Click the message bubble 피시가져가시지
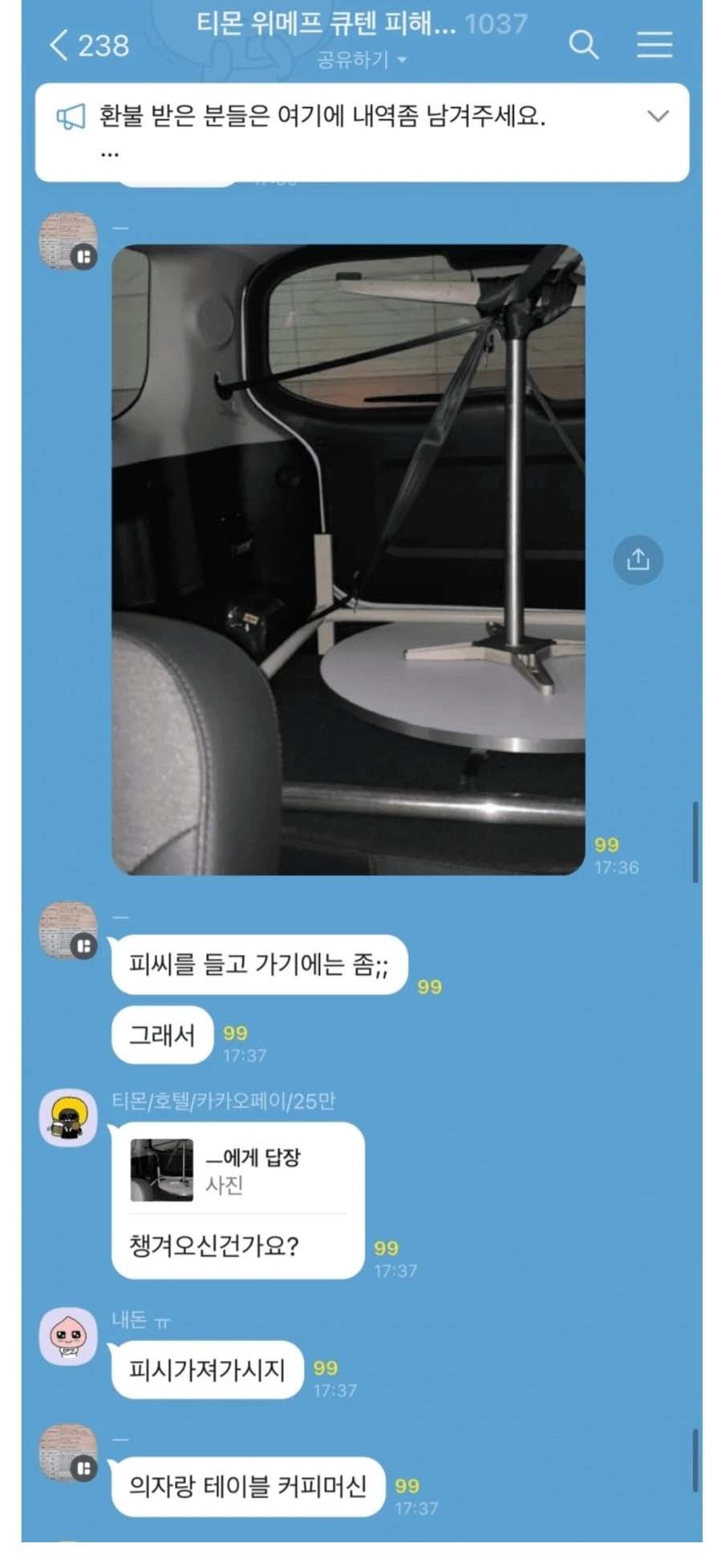 pyautogui.click(x=206, y=1370)
